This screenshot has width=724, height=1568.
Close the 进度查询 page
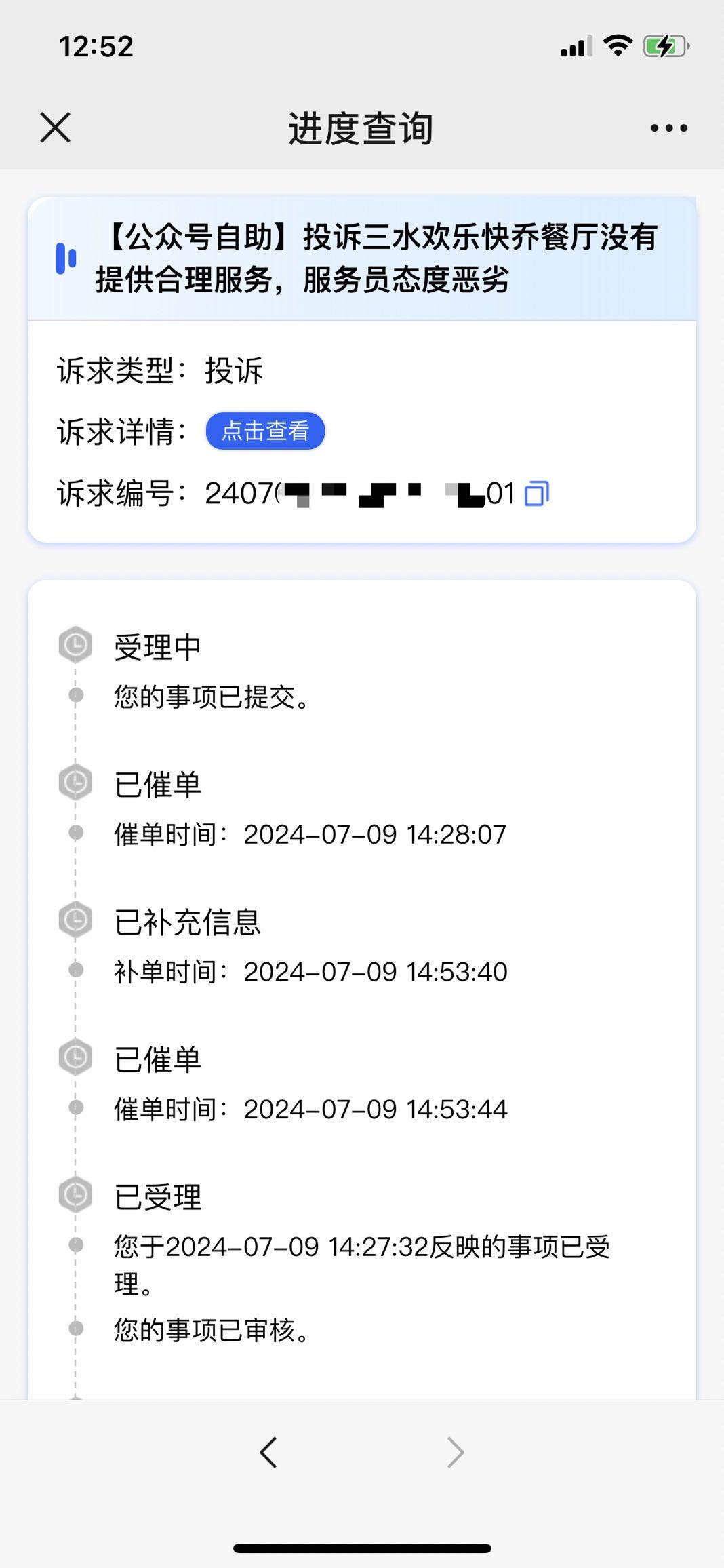point(56,128)
